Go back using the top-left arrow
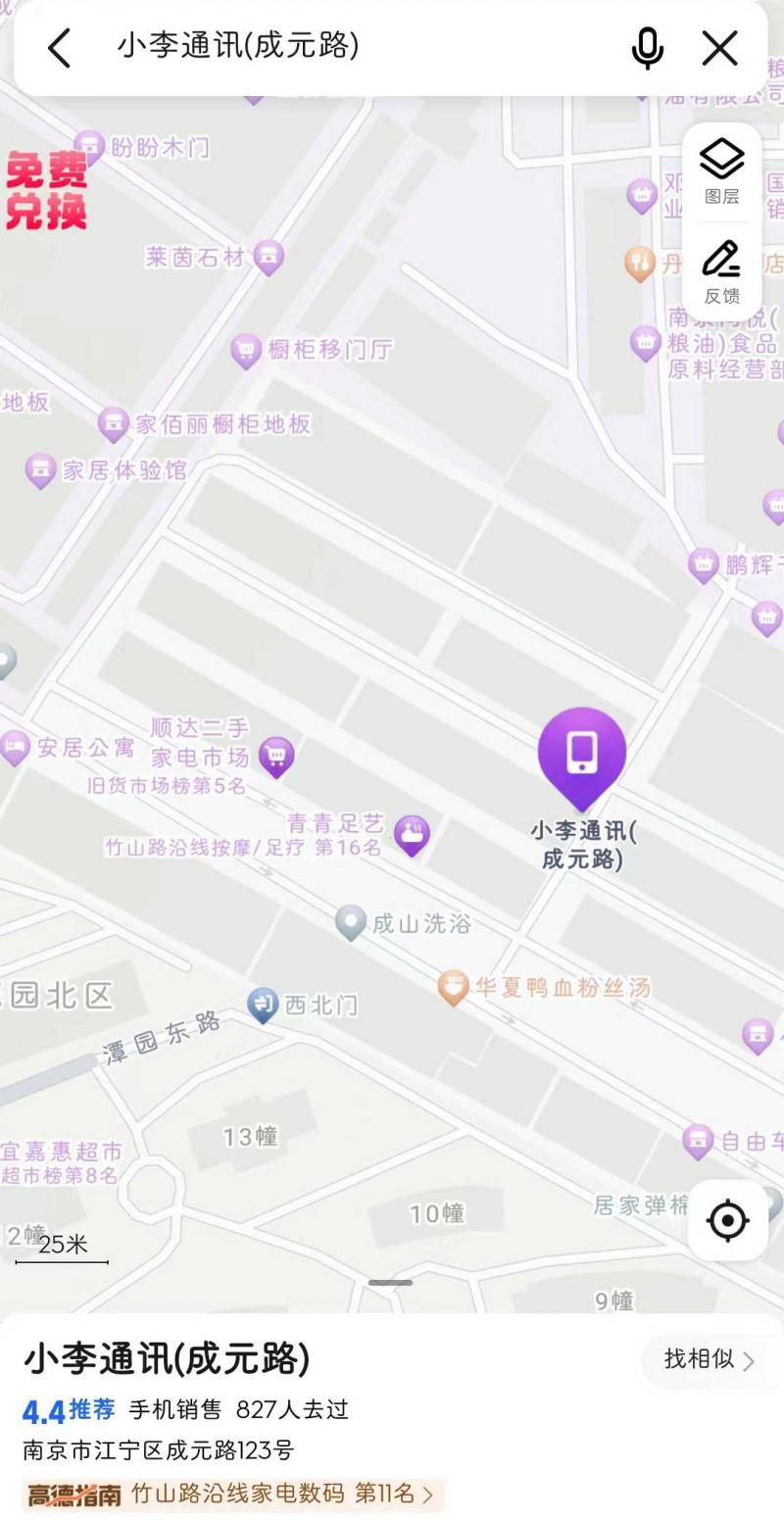This screenshot has height=1520, width=784. [x=60, y=47]
